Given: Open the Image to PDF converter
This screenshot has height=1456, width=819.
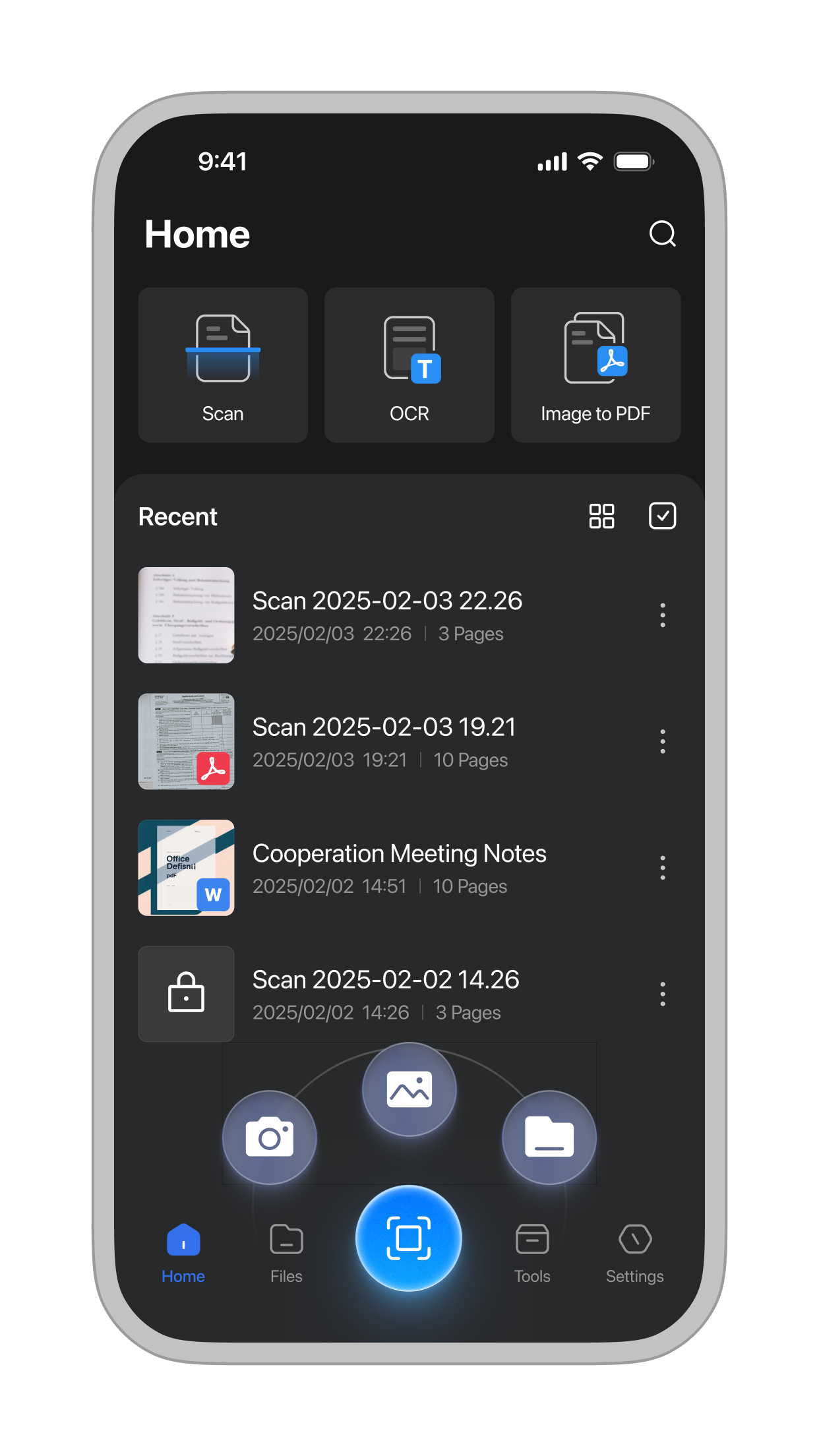Looking at the screenshot, I should click(x=595, y=365).
